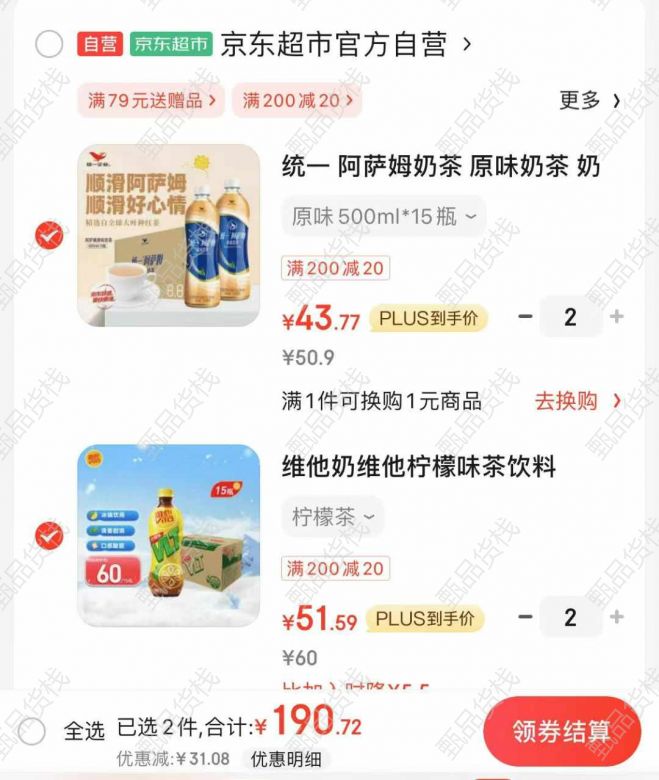
Task: Open the 满200减20 promotion chip
Action: tap(297, 100)
